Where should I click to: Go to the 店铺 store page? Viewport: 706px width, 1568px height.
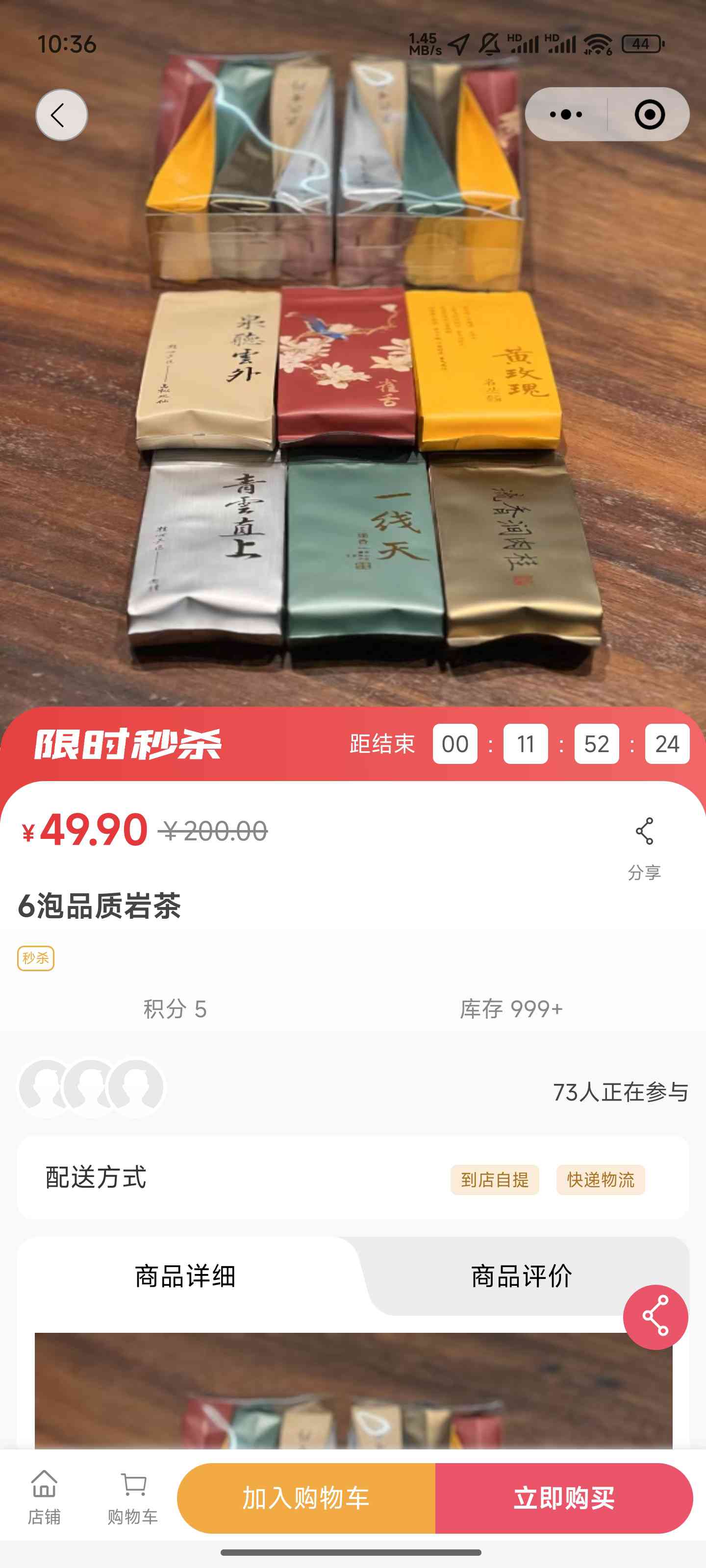point(44,1497)
